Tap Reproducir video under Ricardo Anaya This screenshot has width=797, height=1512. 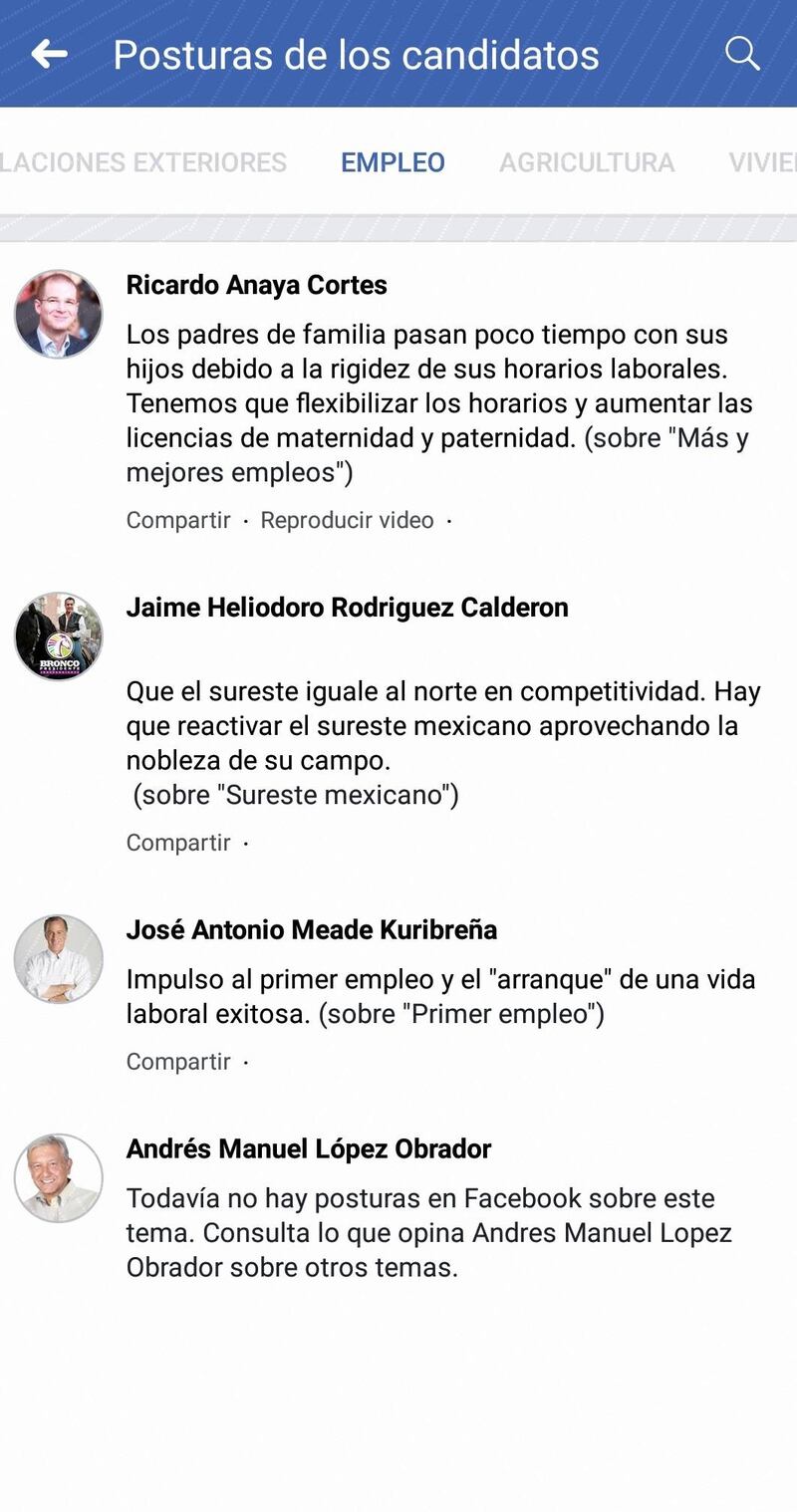coord(347,520)
